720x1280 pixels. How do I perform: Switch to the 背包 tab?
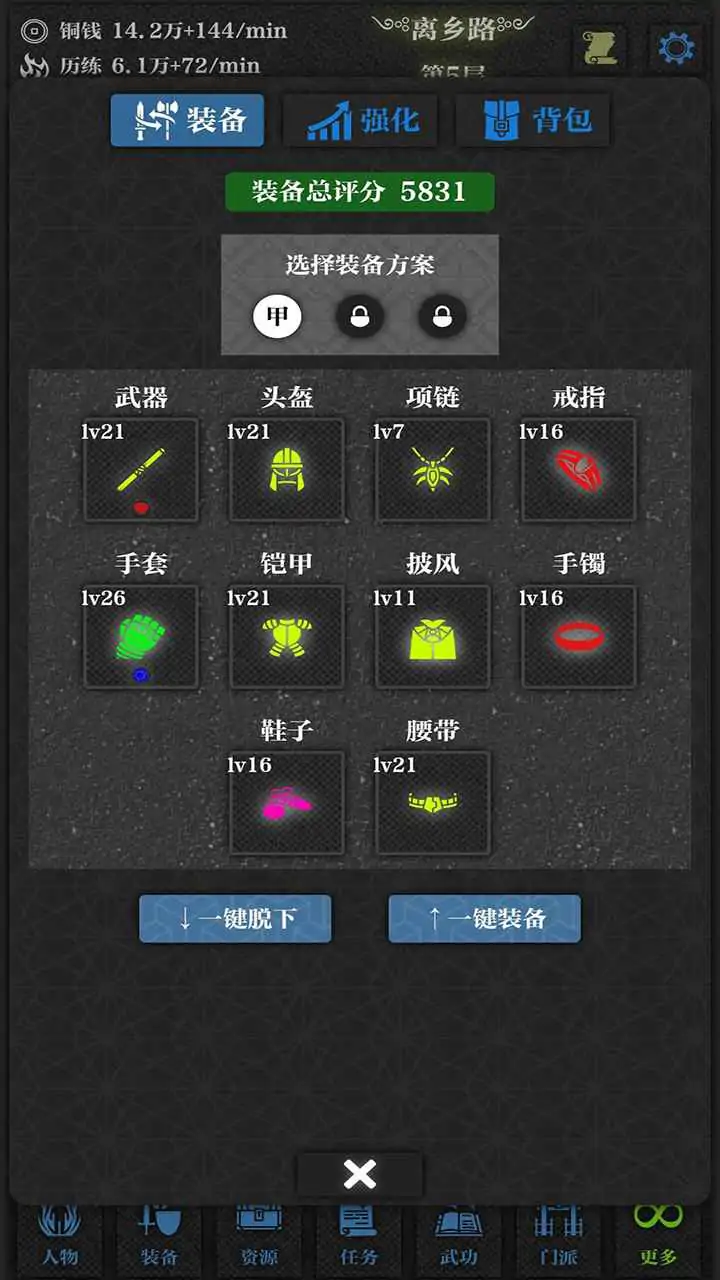coord(533,121)
